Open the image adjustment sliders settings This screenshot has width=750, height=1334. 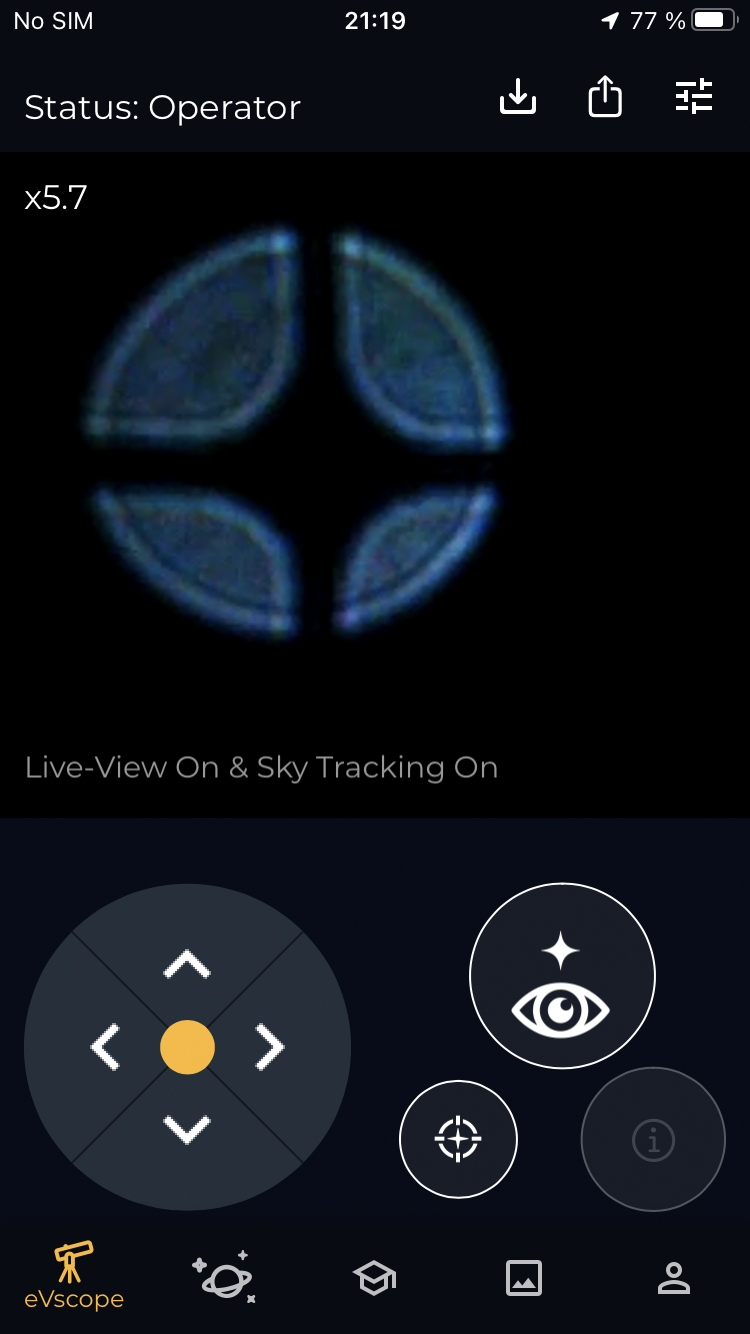click(694, 97)
